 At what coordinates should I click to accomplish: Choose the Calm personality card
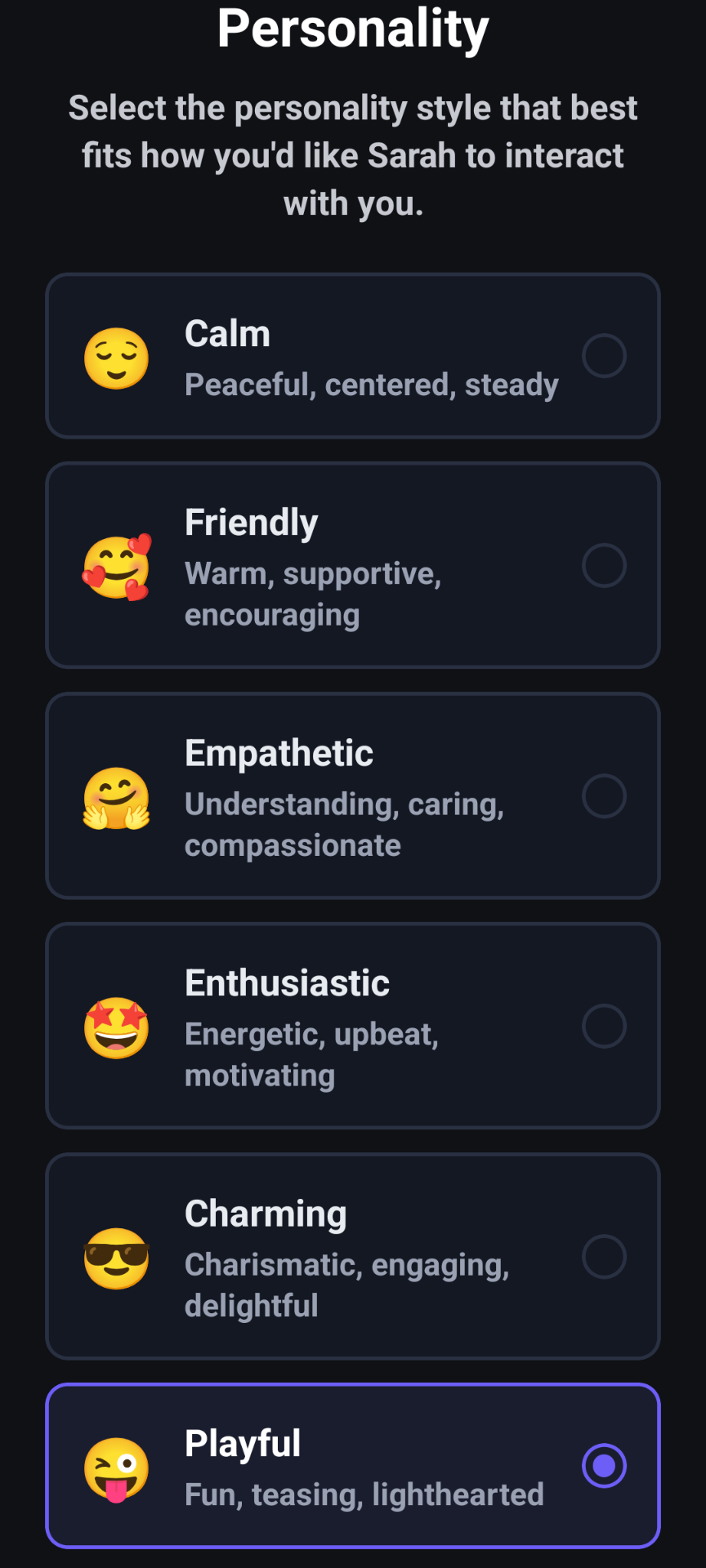(x=353, y=355)
